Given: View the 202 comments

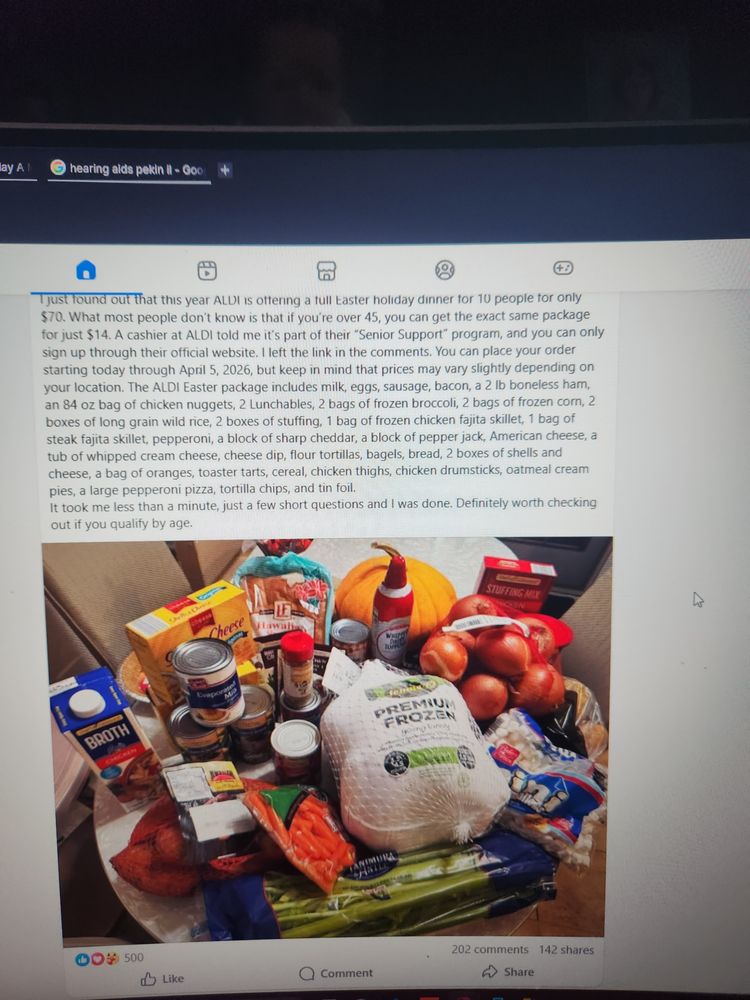Looking at the screenshot, I should [490, 949].
